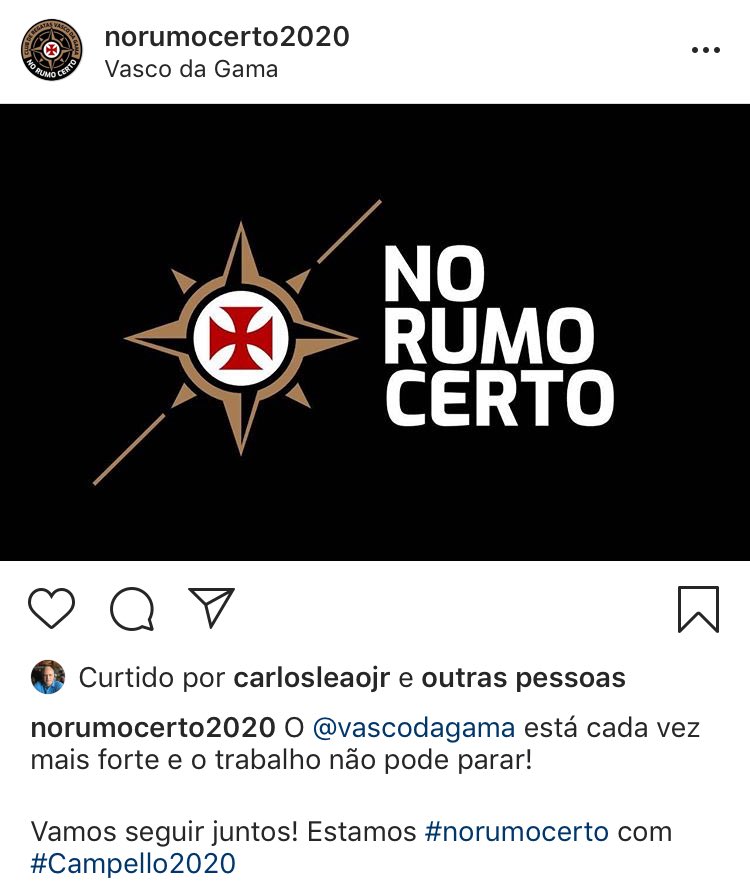Open the Vasco da Gama location tag
The width and height of the screenshot is (750, 887).
(x=191, y=69)
